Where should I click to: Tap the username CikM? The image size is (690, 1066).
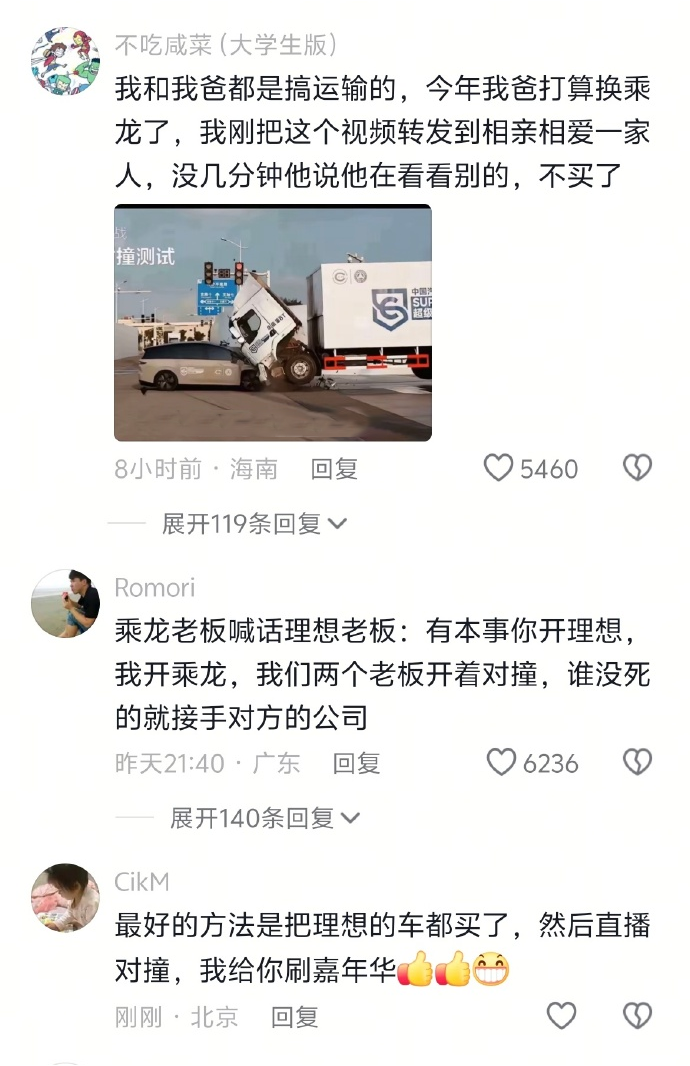142,881
